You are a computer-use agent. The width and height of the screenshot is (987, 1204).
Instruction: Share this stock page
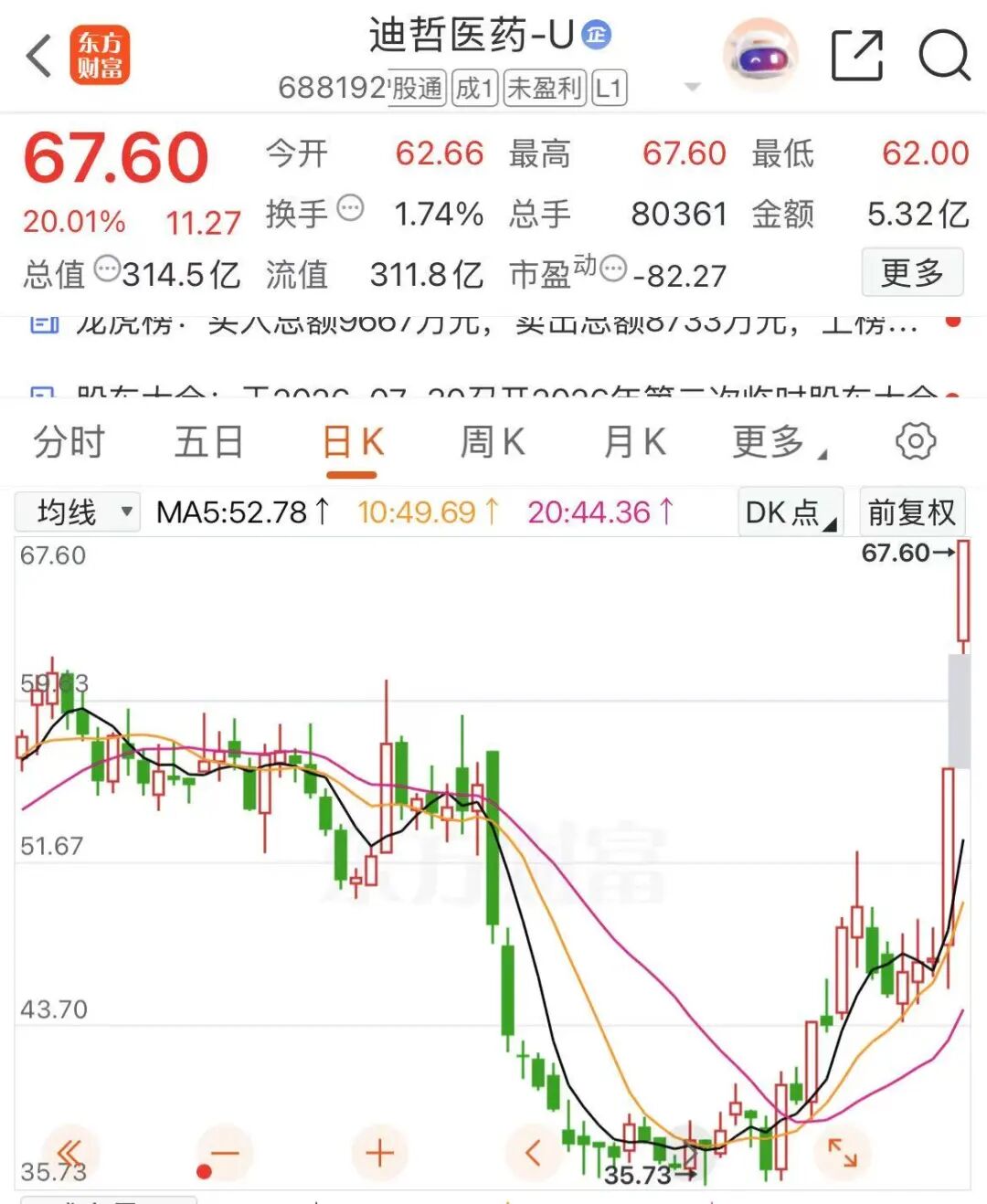[x=857, y=56]
